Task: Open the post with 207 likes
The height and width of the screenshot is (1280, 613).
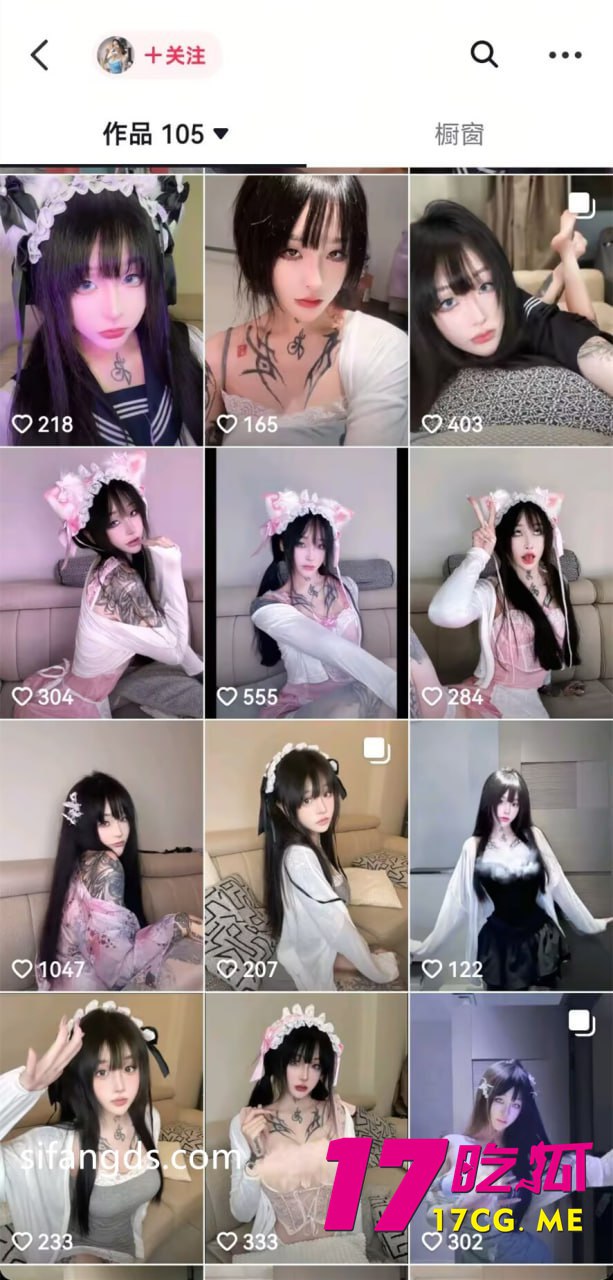Action: click(306, 855)
